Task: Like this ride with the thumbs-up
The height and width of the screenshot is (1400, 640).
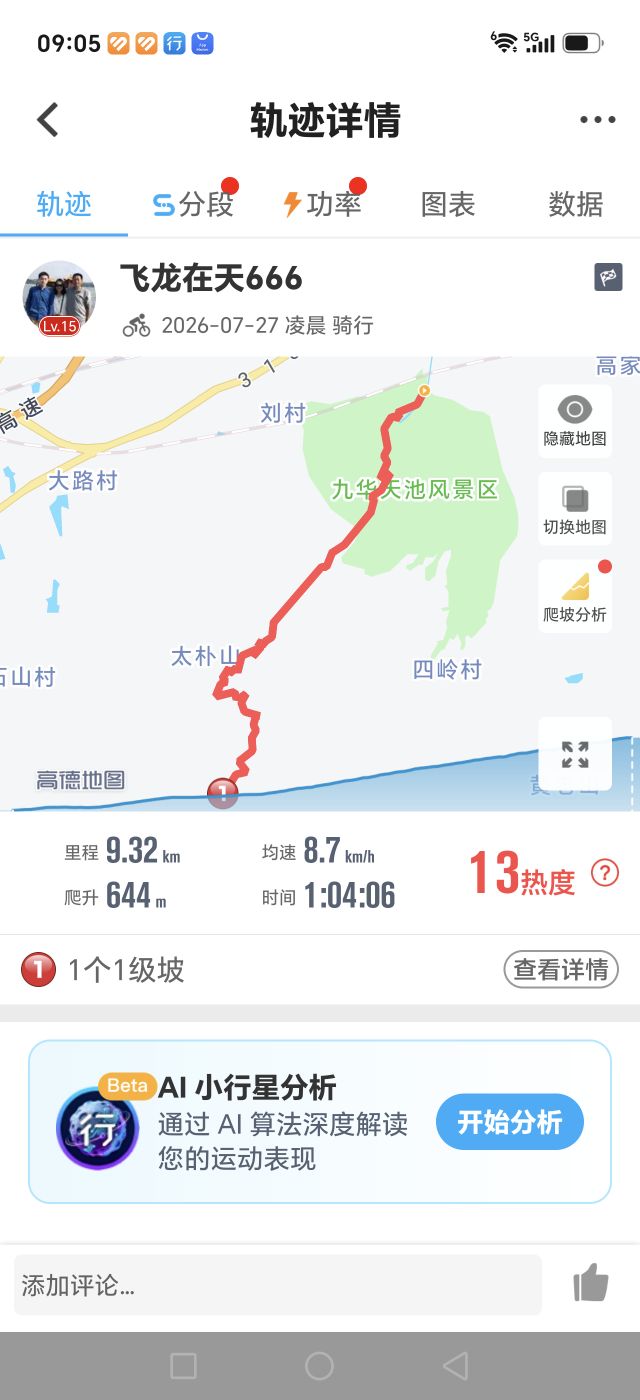Action: (x=591, y=1283)
